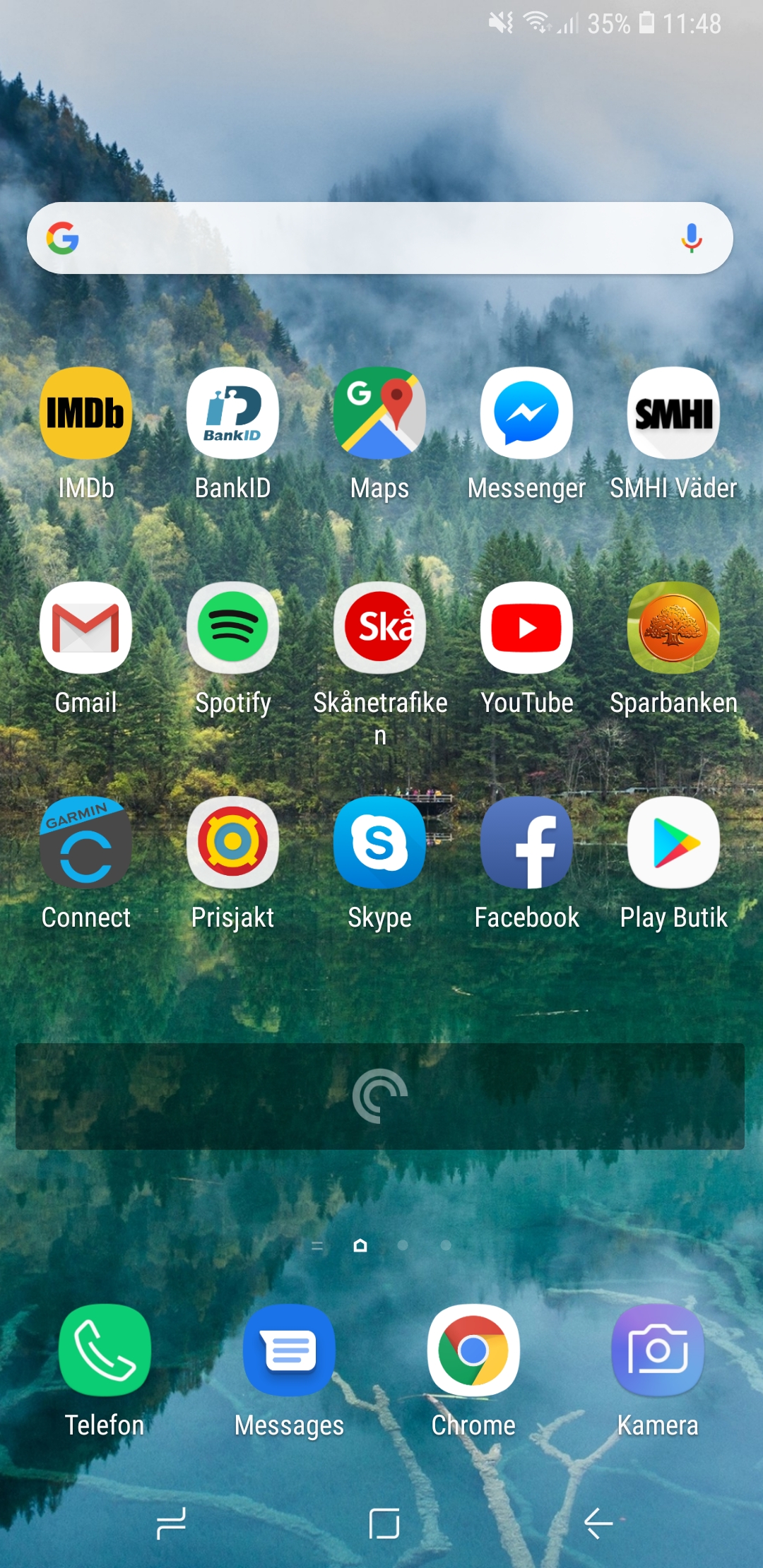The width and height of the screenshot is (763, 1568).
Task: Check the weather in SMHI Väder
Action: coord(673,413)
